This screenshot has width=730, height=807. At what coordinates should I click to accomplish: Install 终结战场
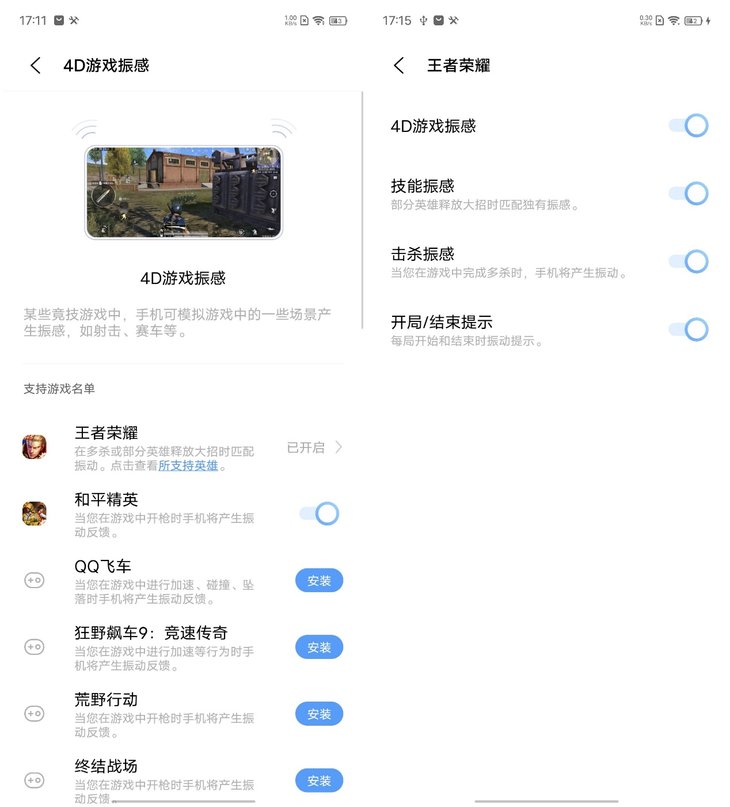click(319, 780)
